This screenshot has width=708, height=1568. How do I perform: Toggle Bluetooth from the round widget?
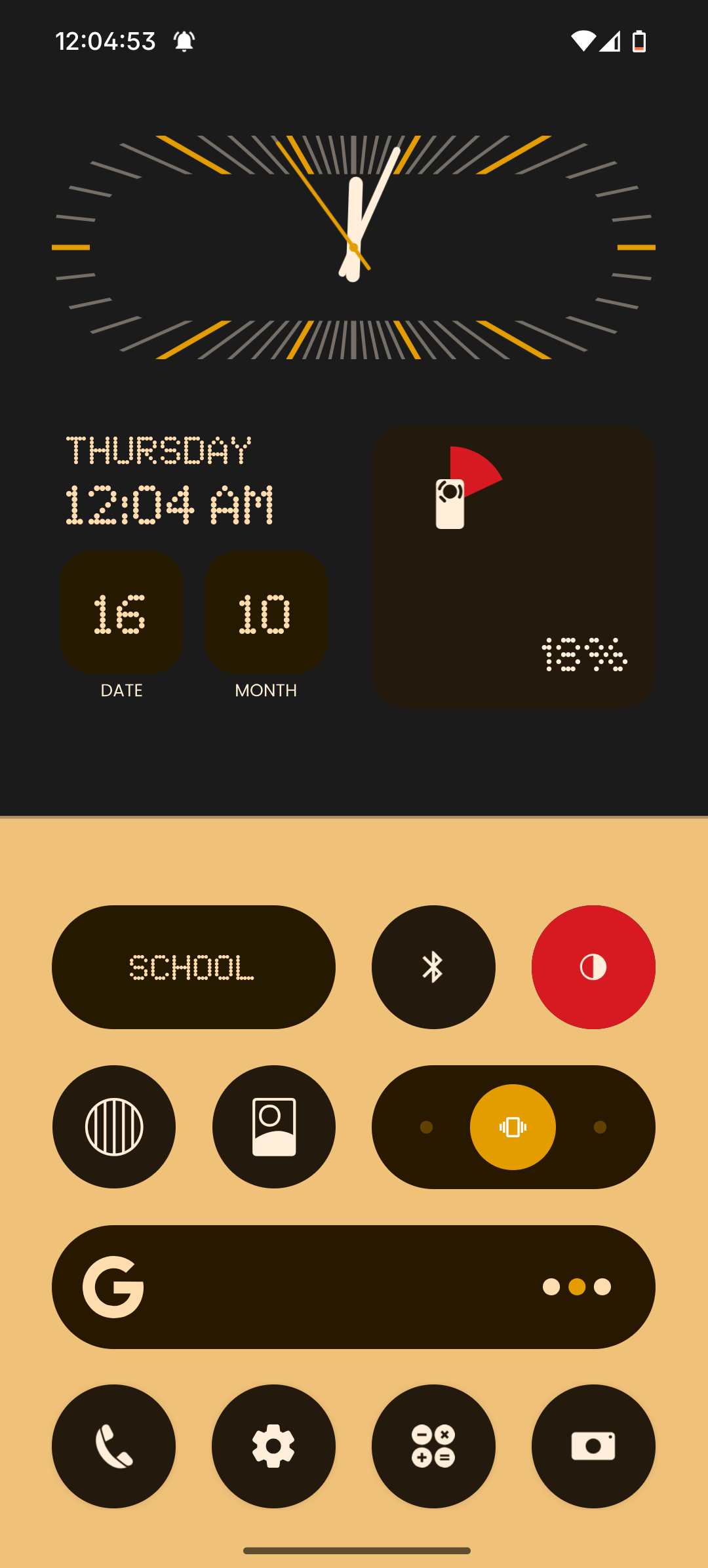433,967
